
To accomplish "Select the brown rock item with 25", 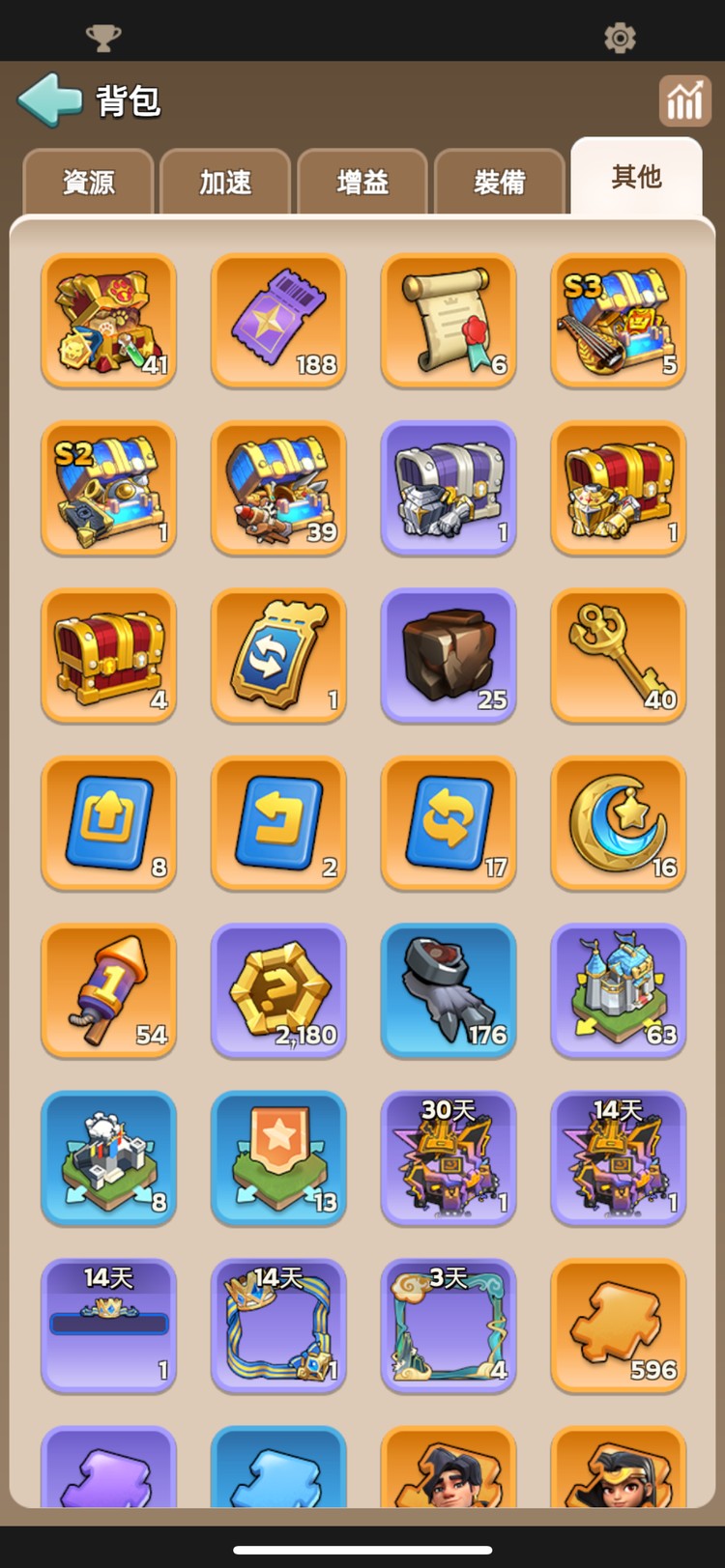I will click(449, 656).
